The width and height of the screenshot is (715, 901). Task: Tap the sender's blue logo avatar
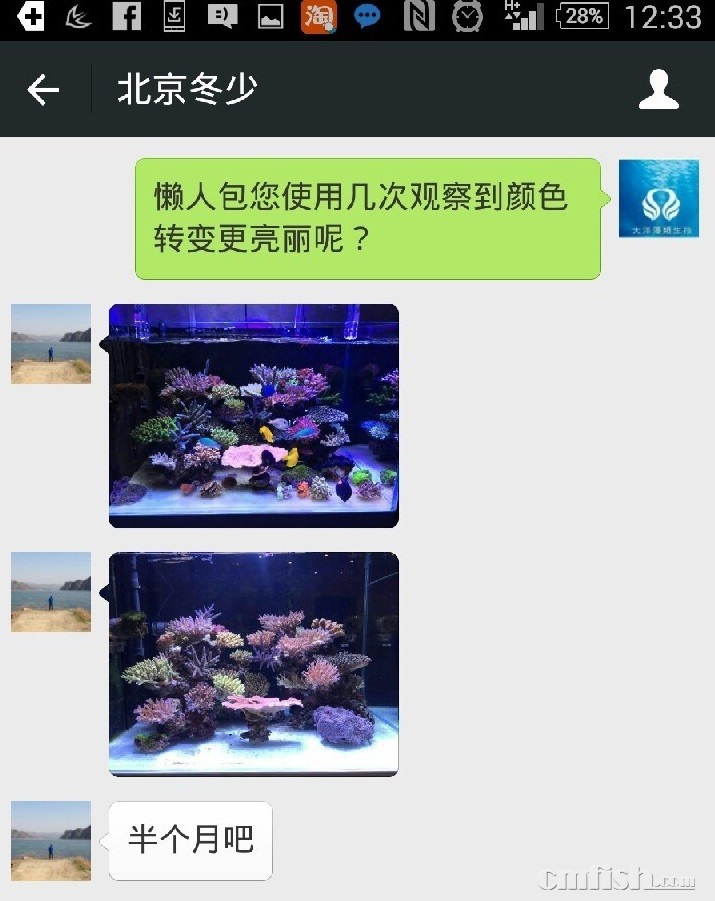[x=658, y=198]
